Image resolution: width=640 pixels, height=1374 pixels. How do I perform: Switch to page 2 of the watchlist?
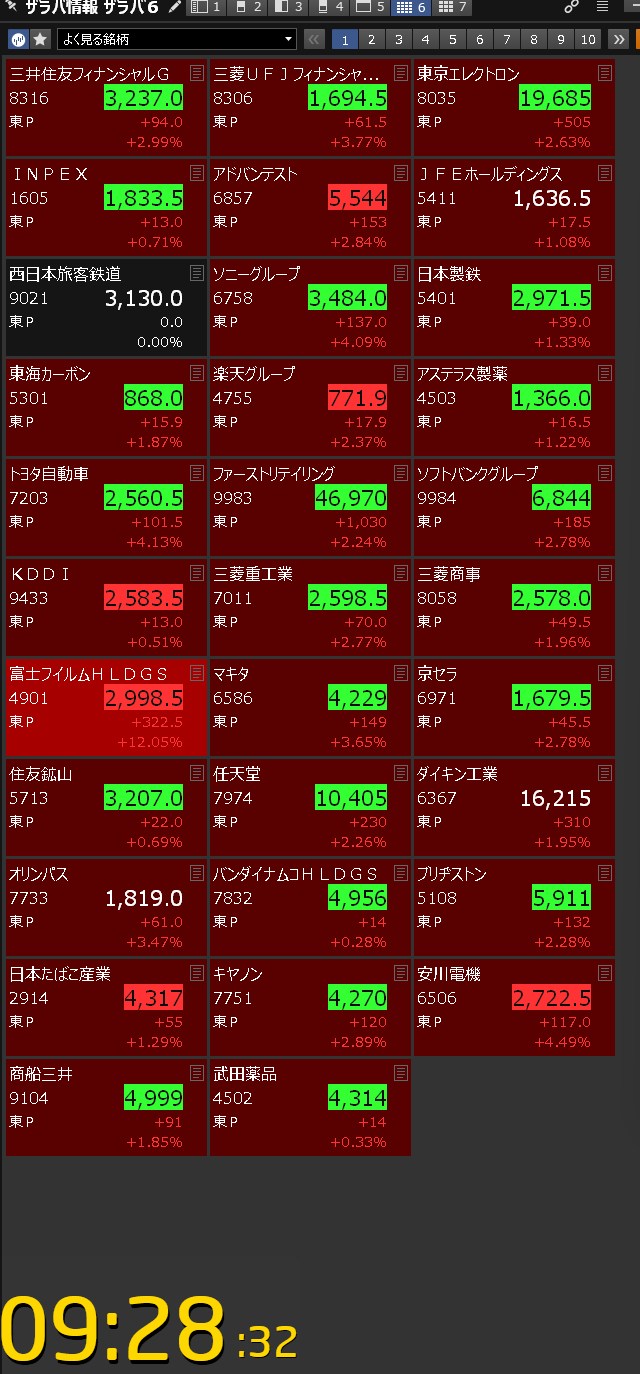371,39
